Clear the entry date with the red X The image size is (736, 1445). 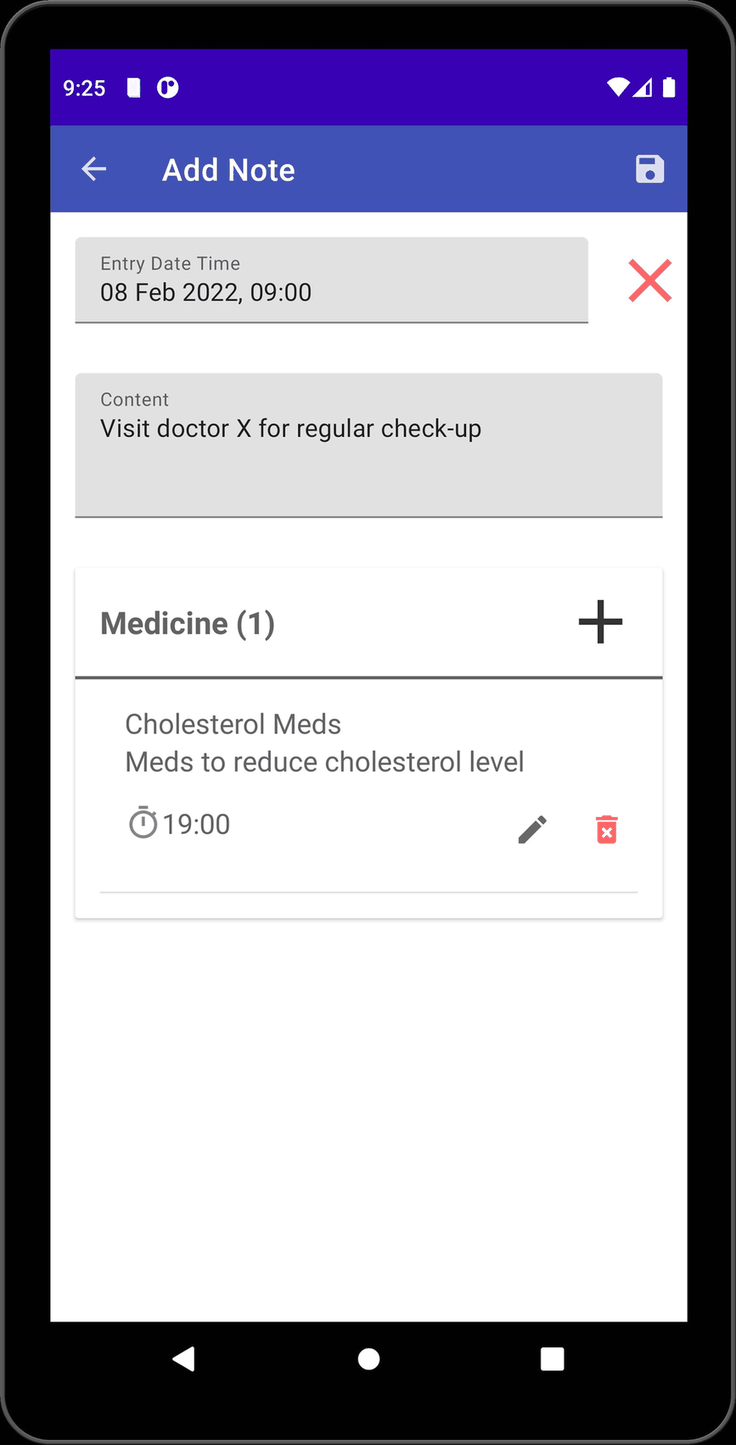[650, 280]
